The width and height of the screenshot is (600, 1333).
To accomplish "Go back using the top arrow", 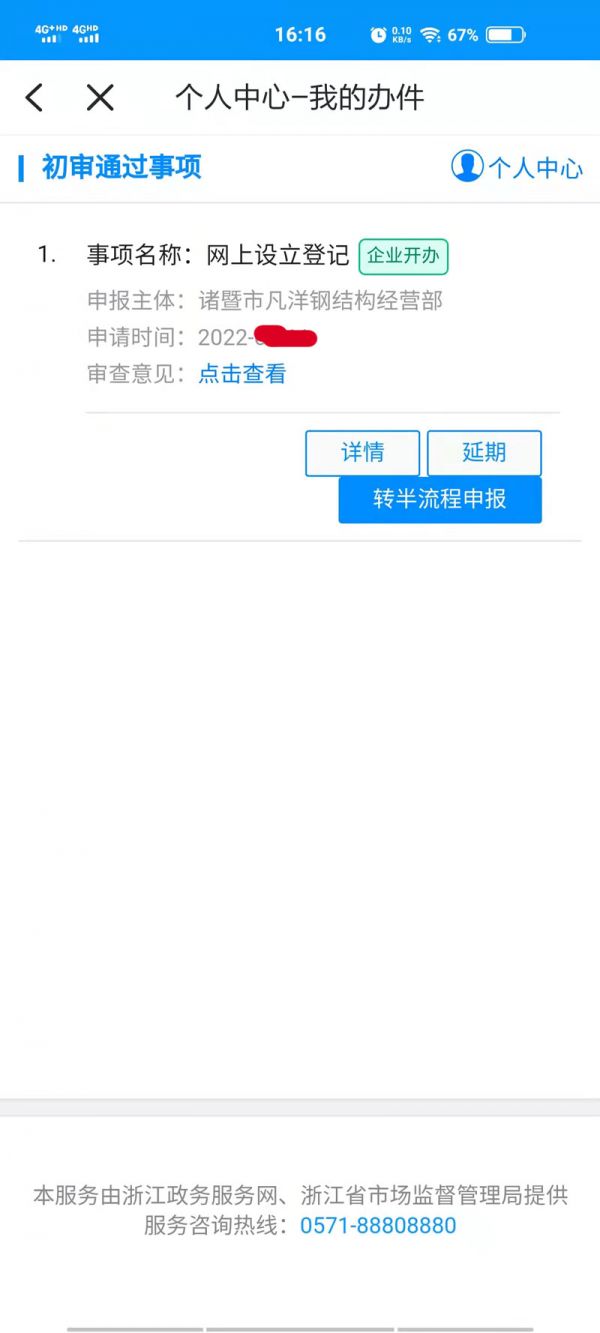I will (x=34, y=97).
